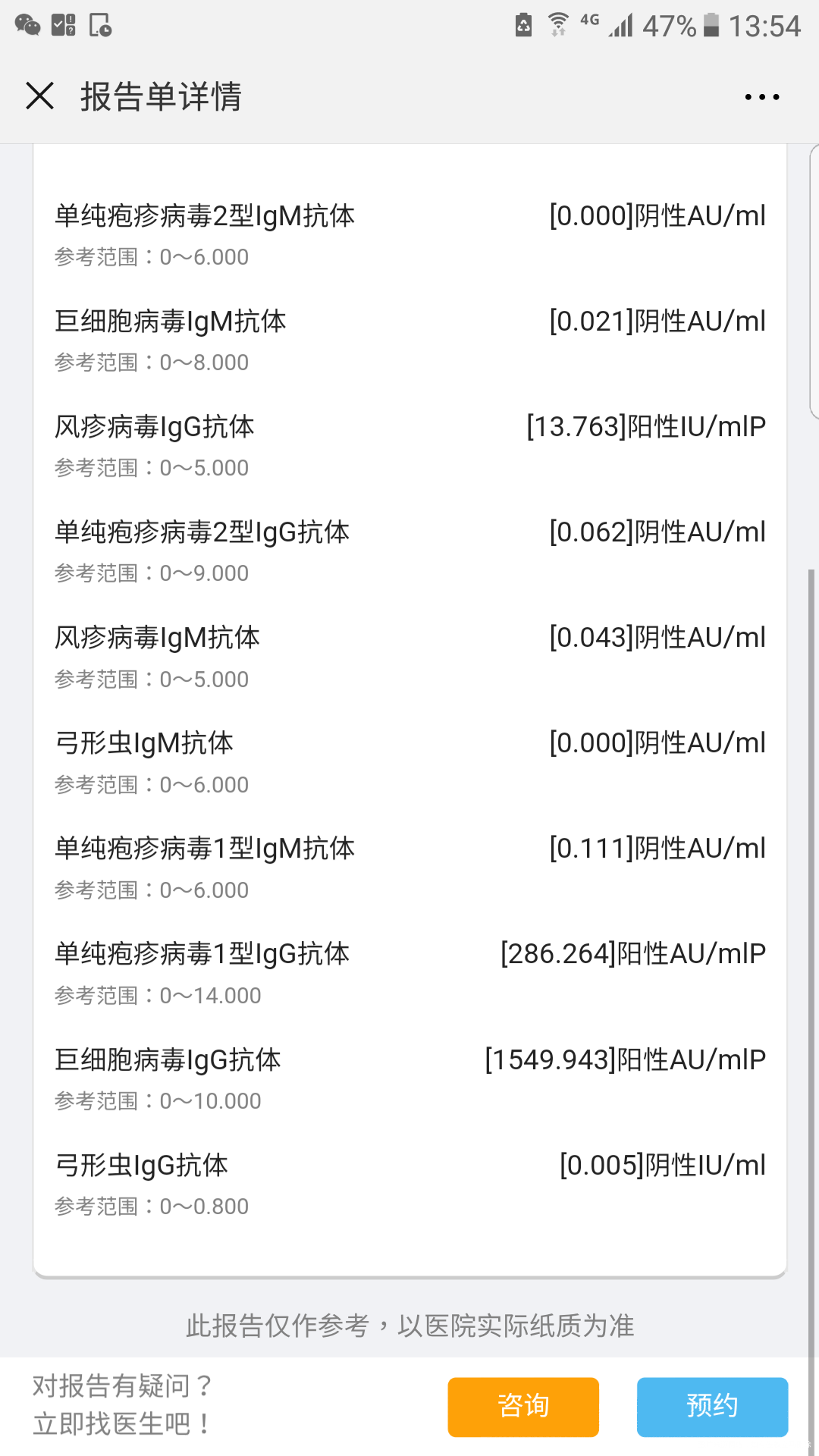Tap the battery level icon showing 47%

point(711,25)
